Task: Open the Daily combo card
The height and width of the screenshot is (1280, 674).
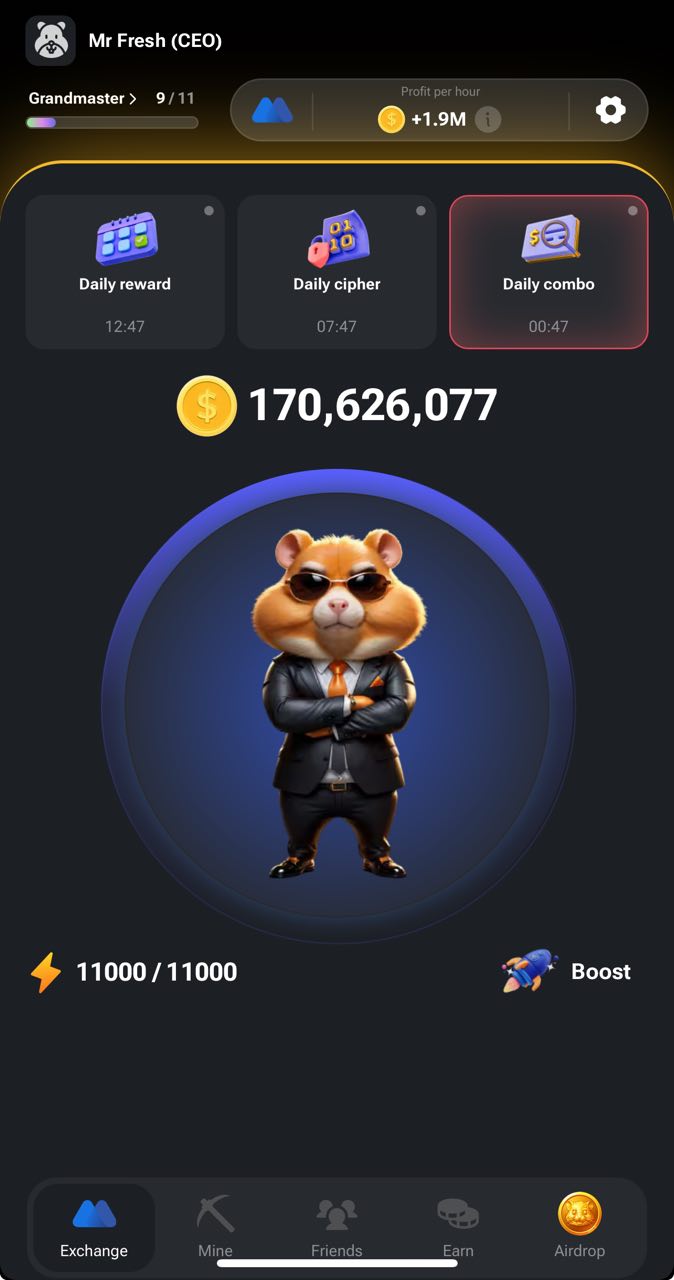Action: click(x=548, y=271)
